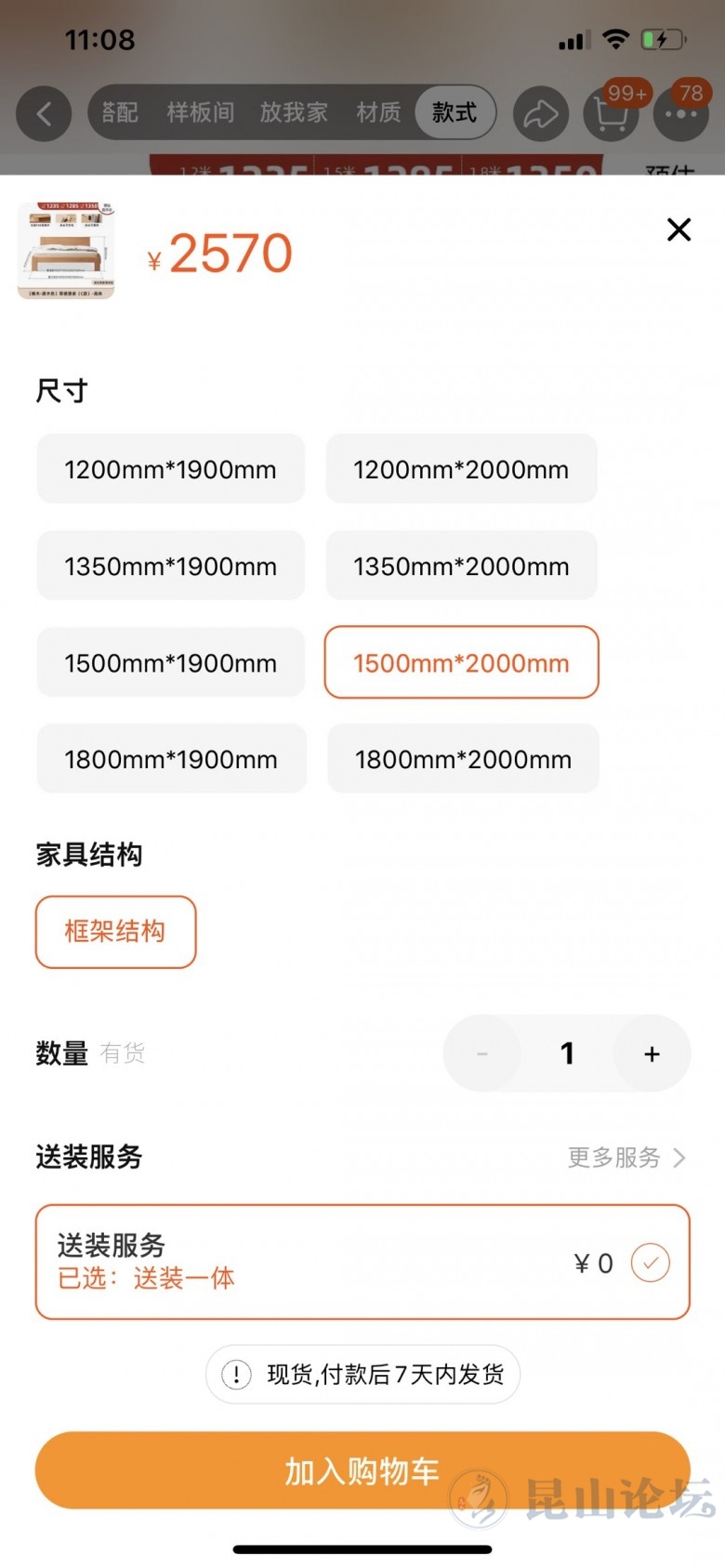Pick the 1500mm*1900mm size
This screenshot has height=1568, width=725.
pos(170,662)
